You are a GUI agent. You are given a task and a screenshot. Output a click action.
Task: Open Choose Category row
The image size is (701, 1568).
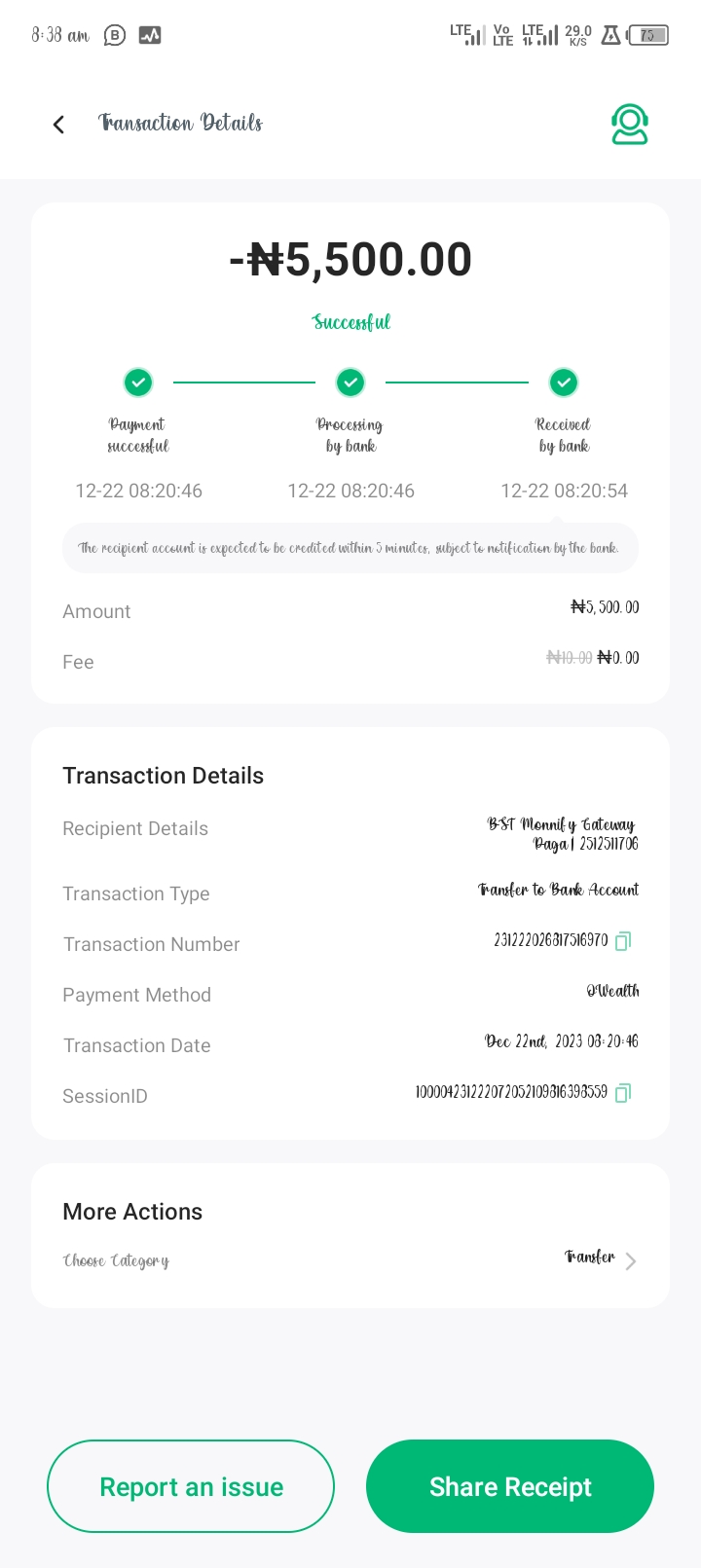[x=350, y=1260]
